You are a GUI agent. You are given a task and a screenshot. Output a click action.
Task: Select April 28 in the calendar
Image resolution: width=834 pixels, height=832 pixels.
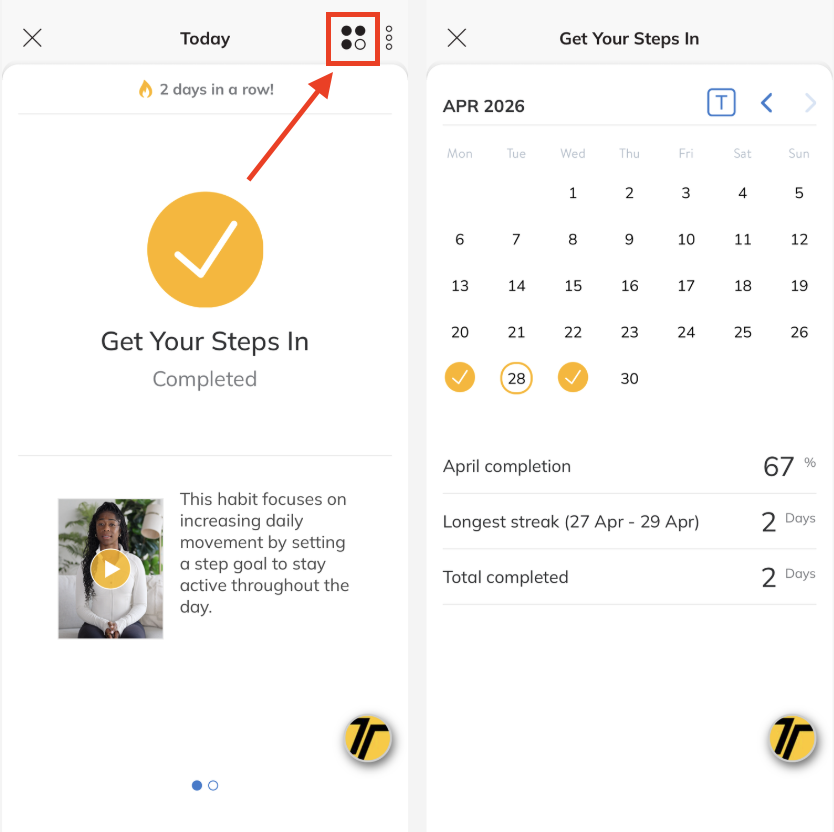[516, 378]
